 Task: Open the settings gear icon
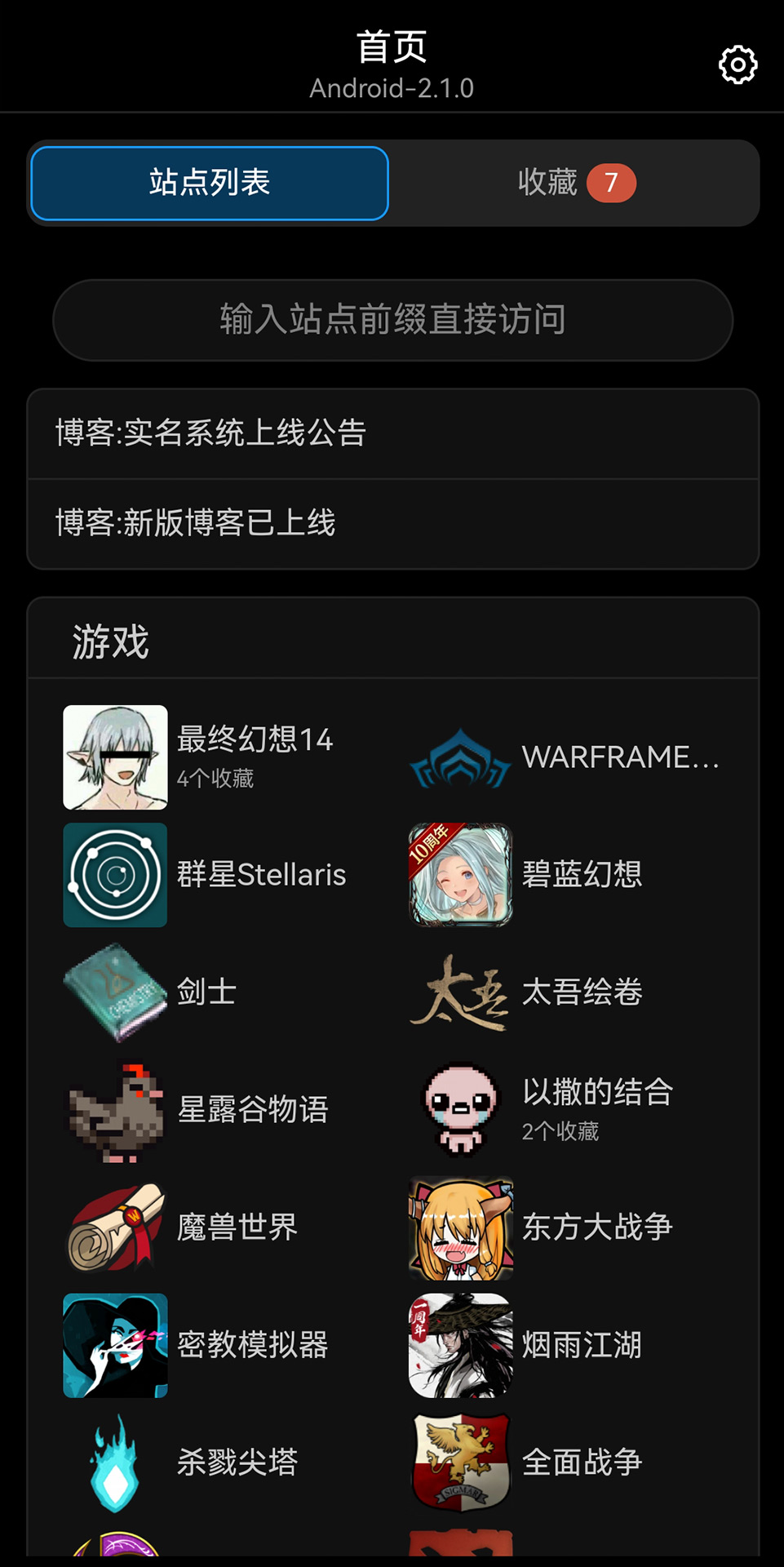(737, 64)
